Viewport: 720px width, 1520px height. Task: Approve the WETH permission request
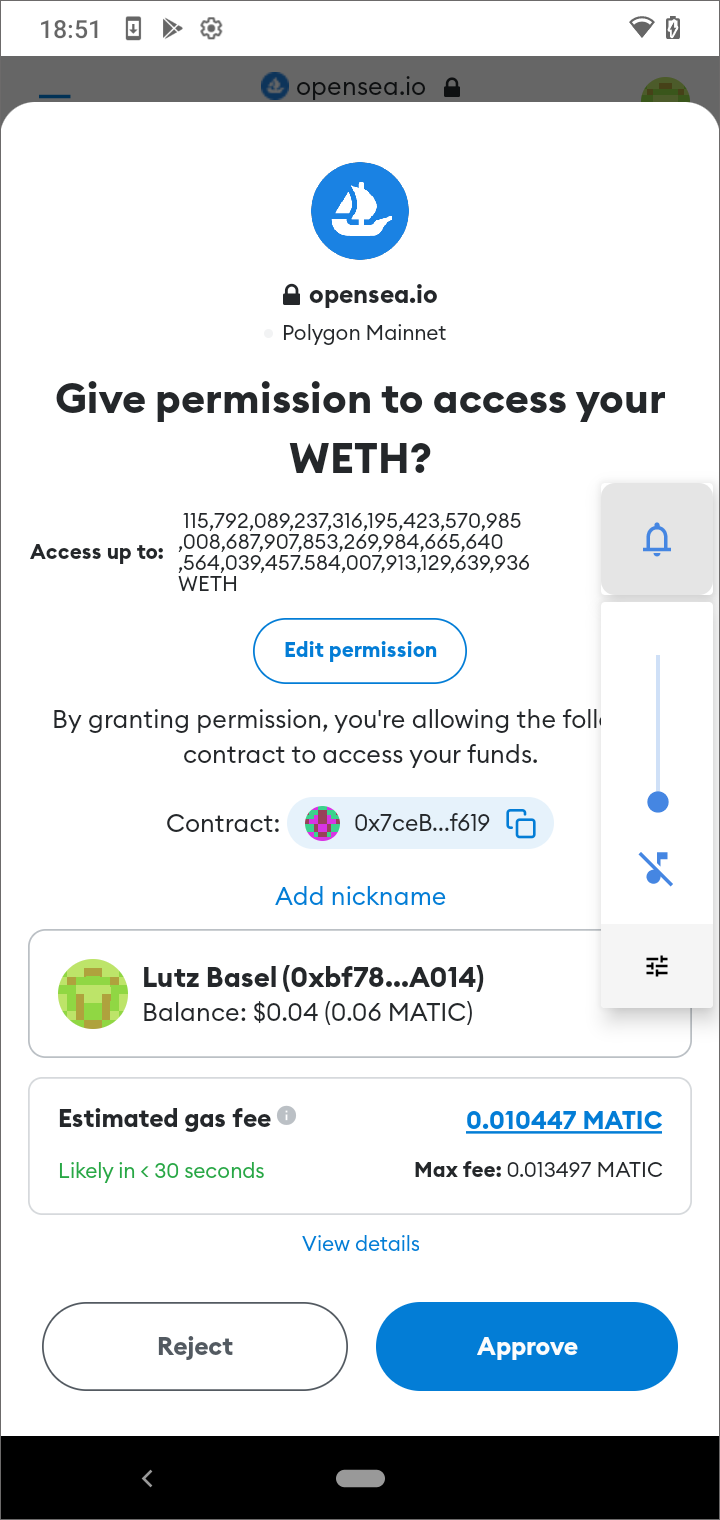click(527, 1346)
